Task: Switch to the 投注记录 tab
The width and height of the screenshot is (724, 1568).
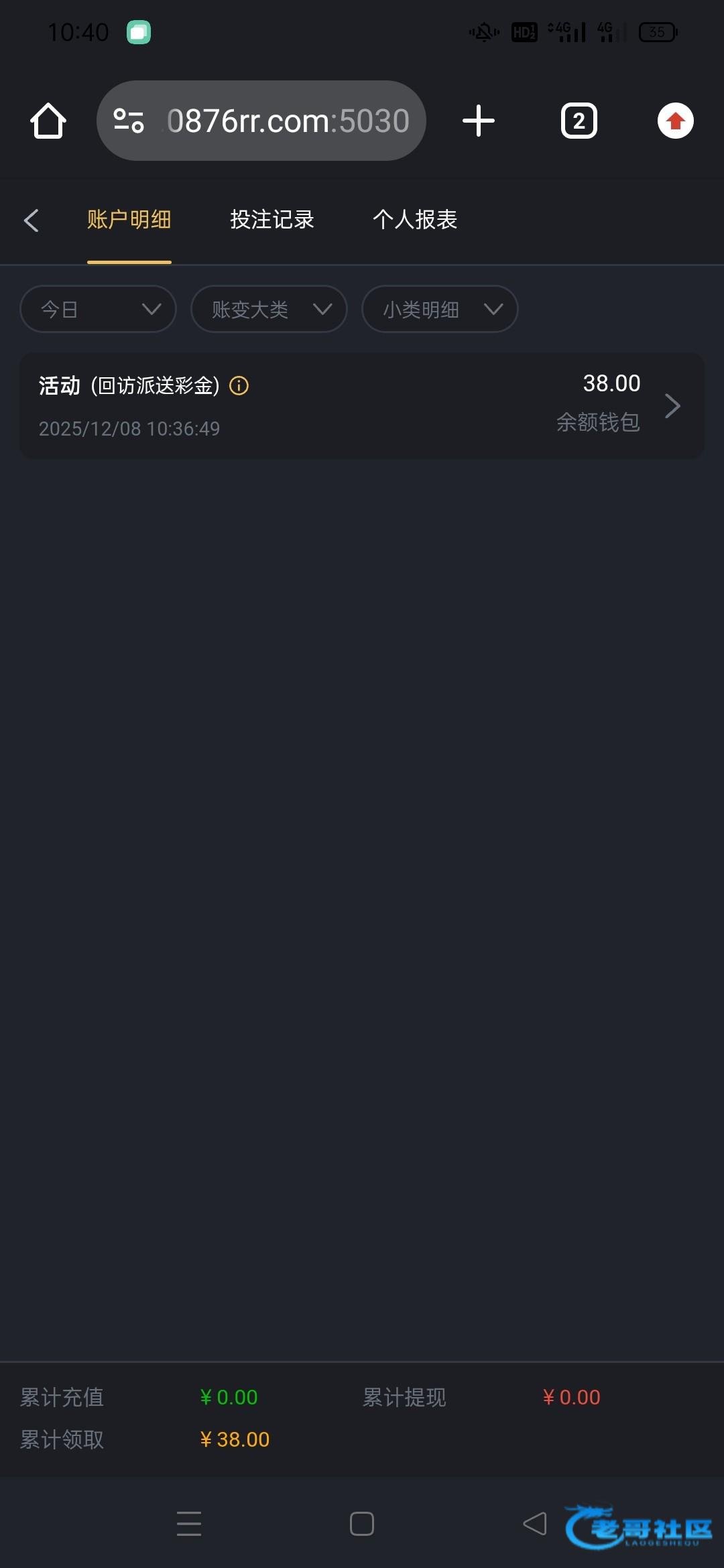Action: 271,220
